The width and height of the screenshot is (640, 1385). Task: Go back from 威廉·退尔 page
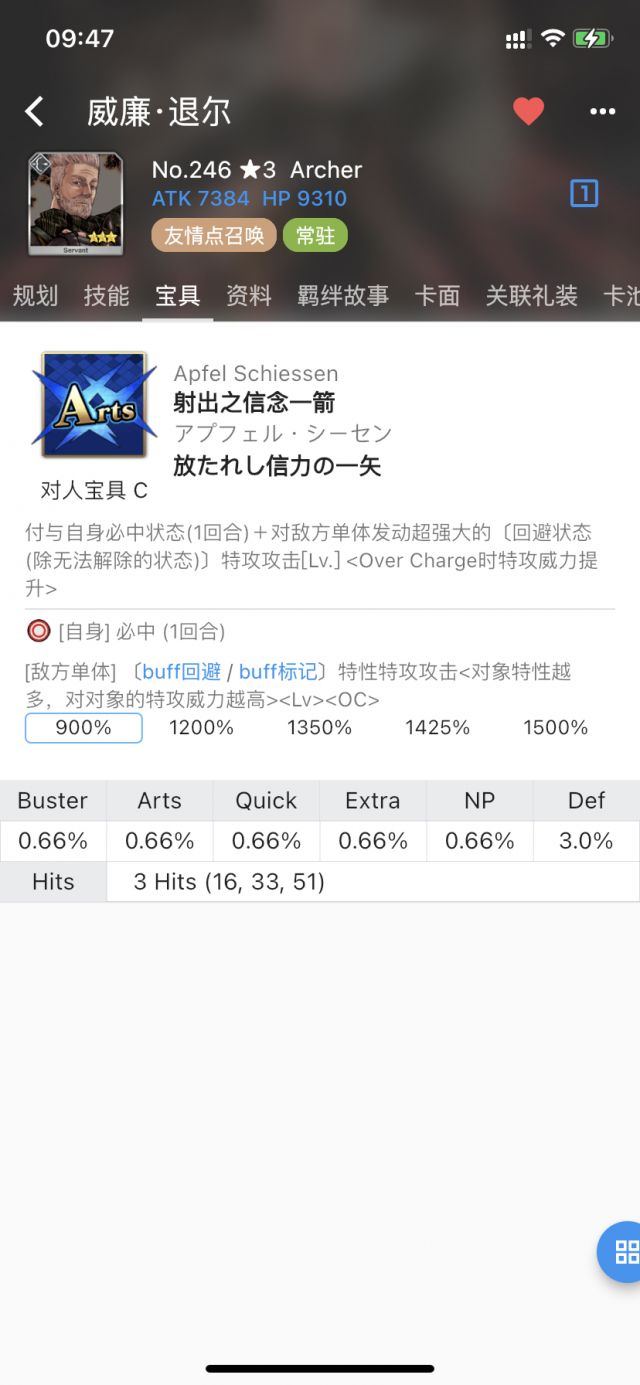pyautogui.click(x=35, y=111)
